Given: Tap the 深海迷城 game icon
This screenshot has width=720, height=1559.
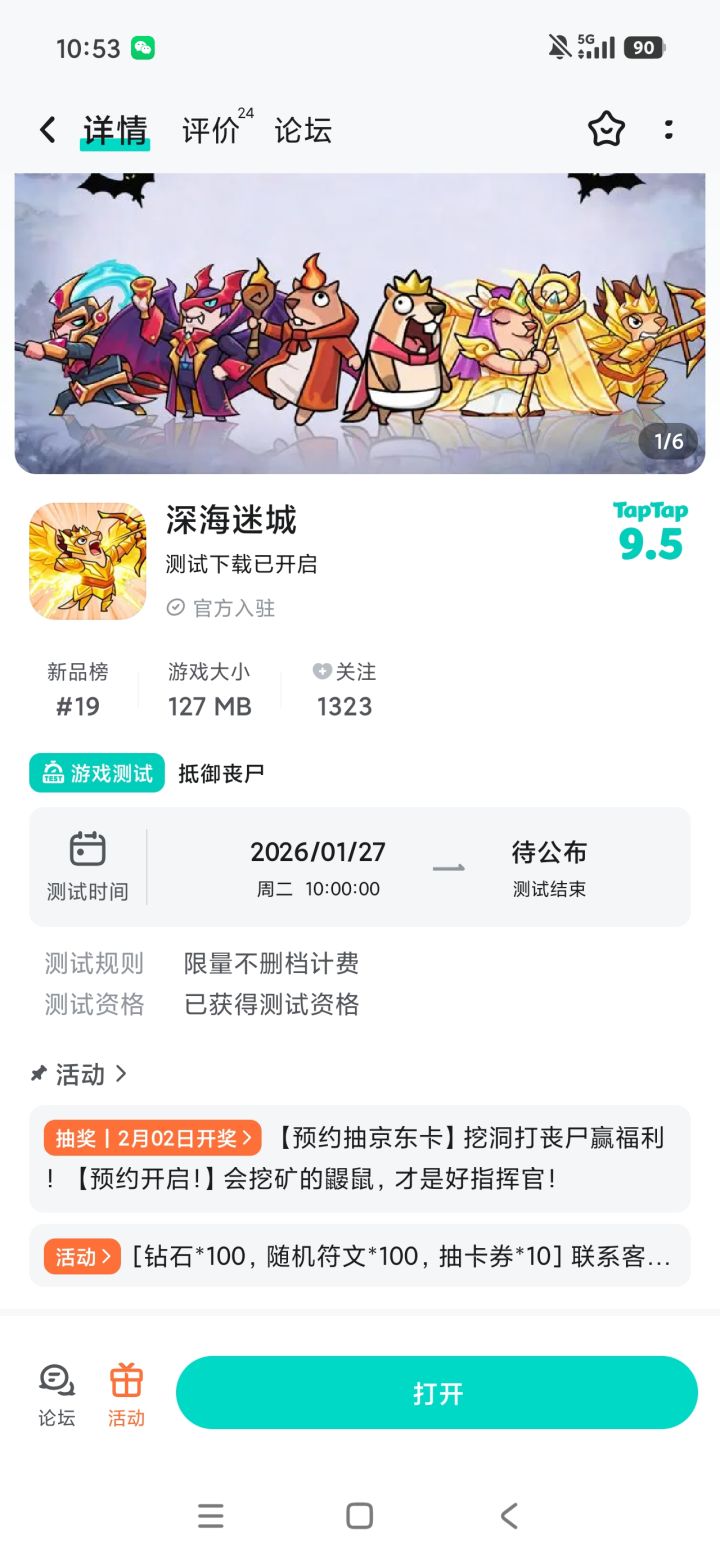Looking at the screenshot, I should [x=87, y=561].
